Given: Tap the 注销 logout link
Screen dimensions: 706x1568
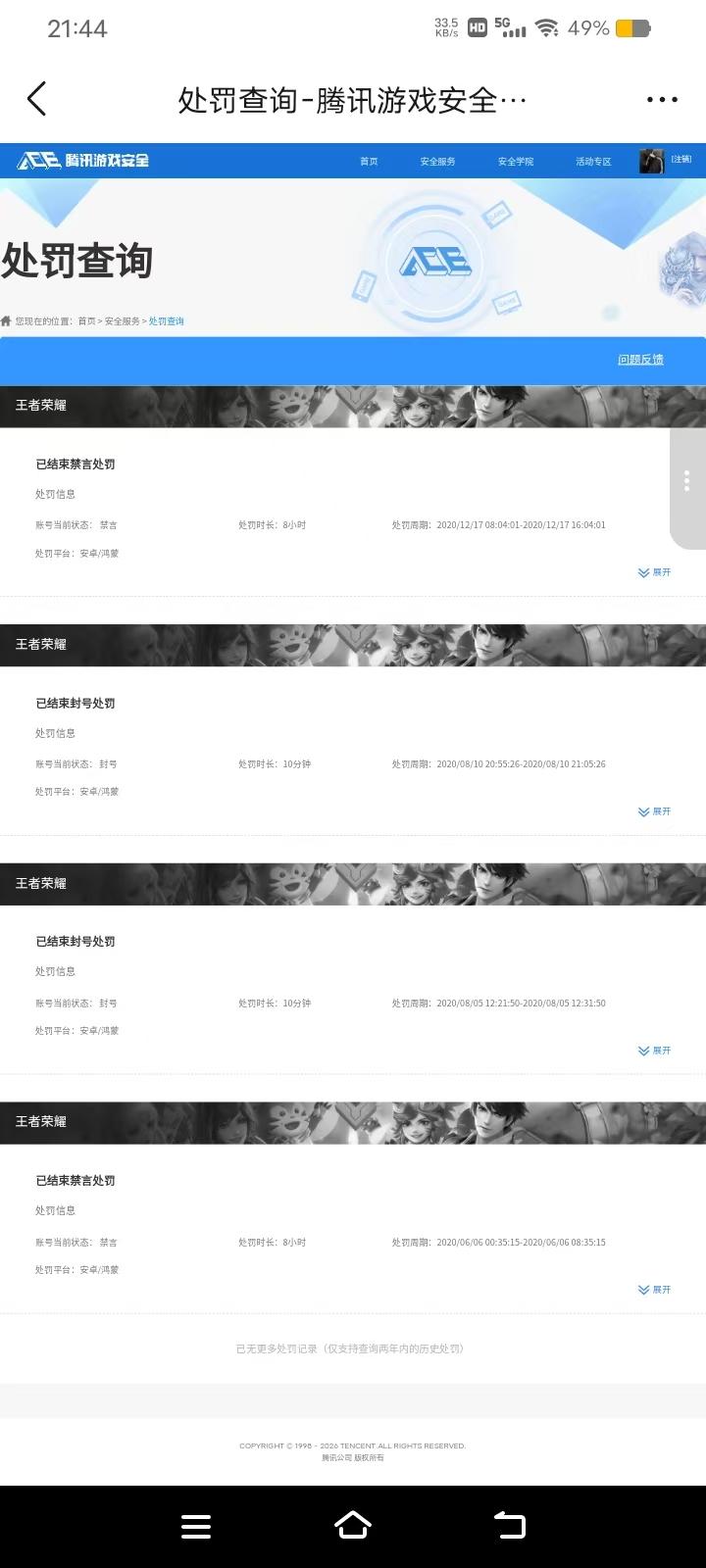Looking at the screenshot, I should 681,159.
